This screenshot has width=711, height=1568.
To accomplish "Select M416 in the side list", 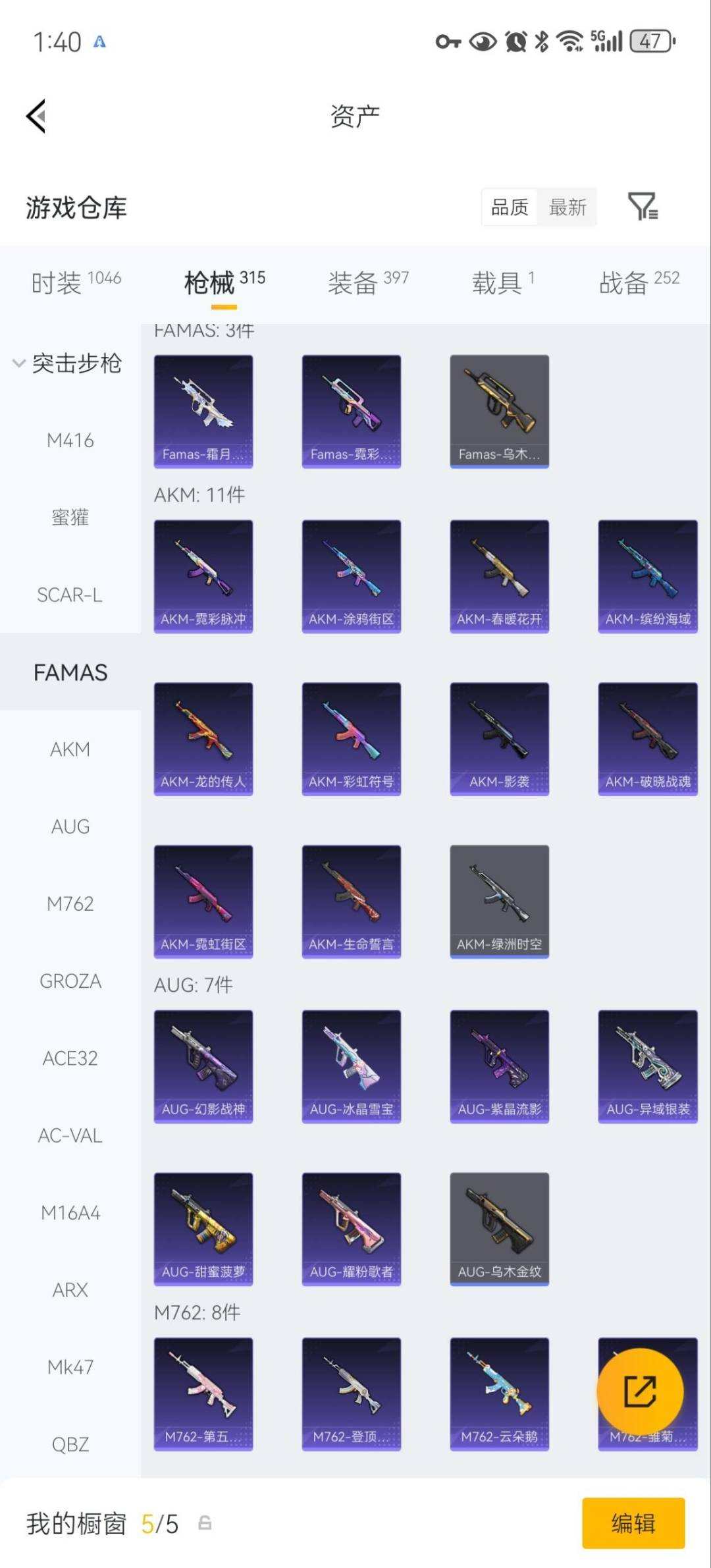I will pos(70,441).
